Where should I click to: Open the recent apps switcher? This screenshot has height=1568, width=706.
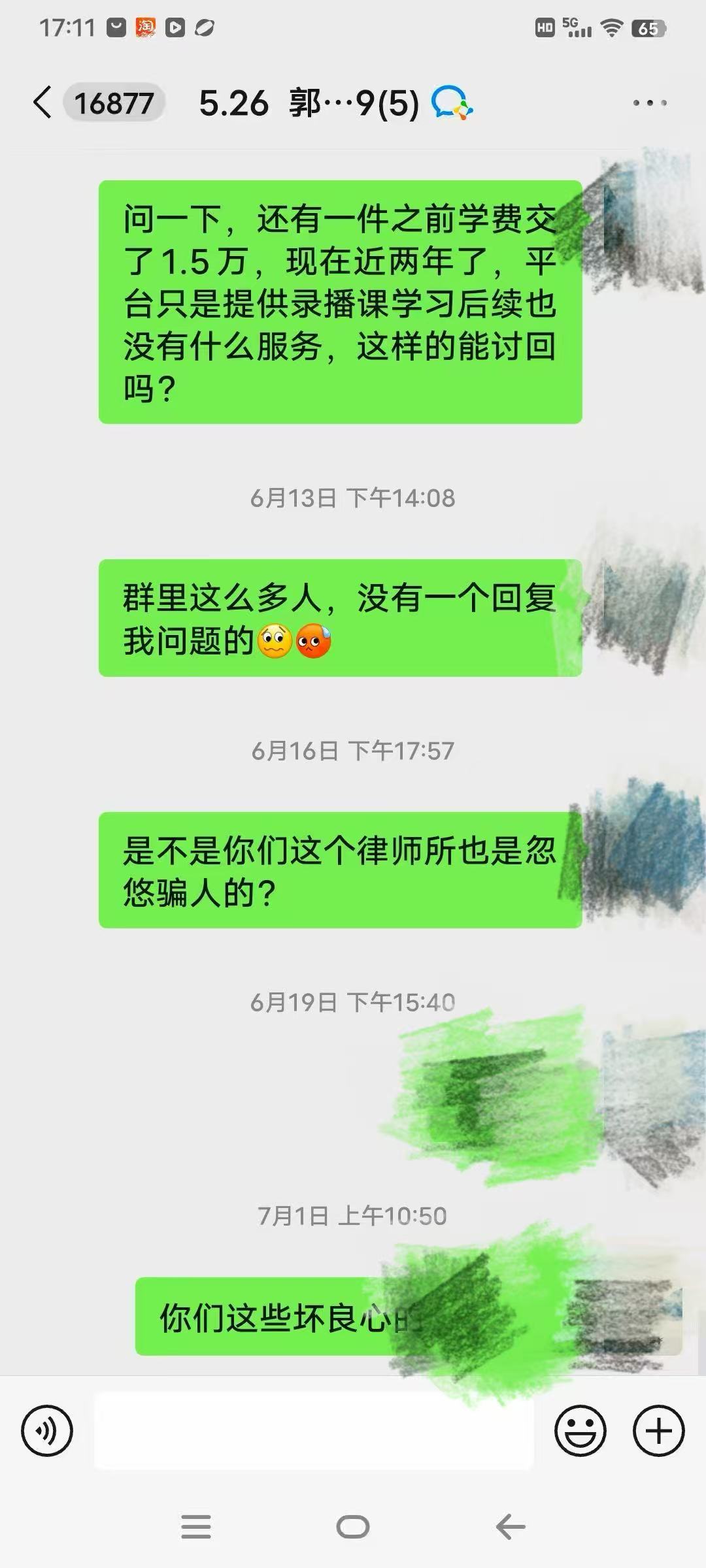[x=195, y=1527]
